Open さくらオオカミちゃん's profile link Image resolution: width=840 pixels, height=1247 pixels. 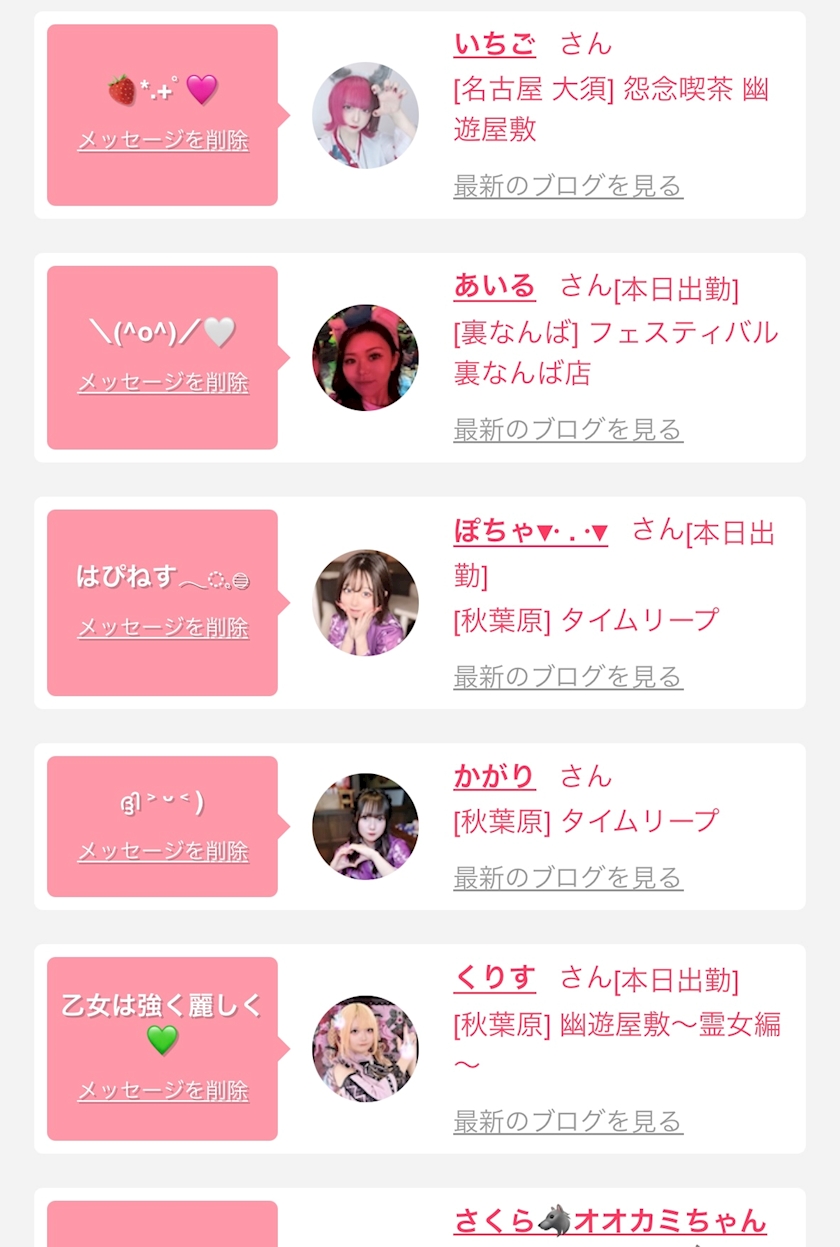click(610, 1221)
